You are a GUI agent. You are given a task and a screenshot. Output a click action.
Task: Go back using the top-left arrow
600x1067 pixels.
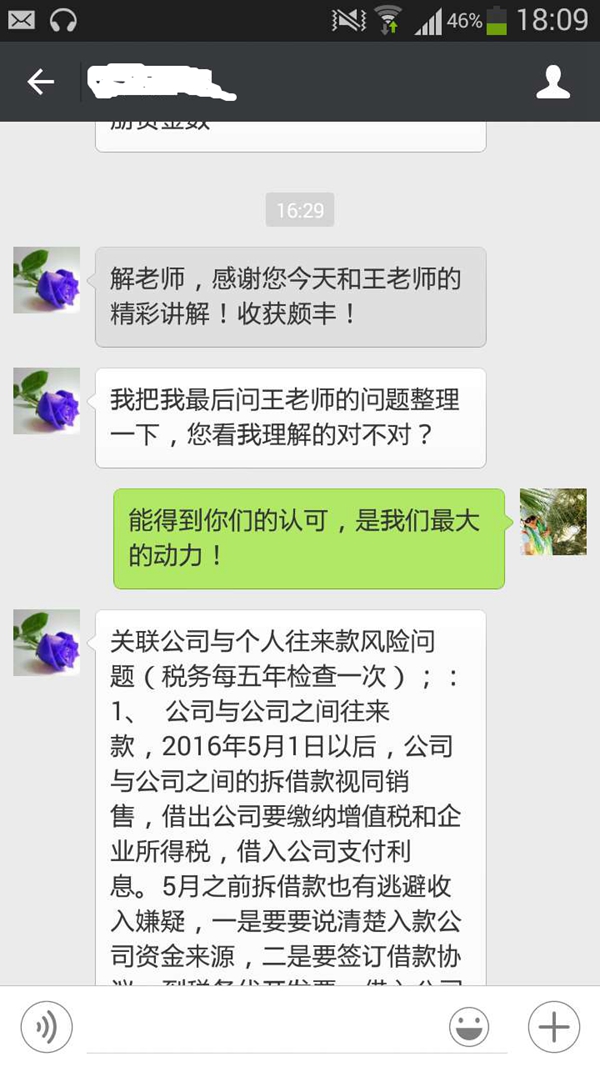41,82
